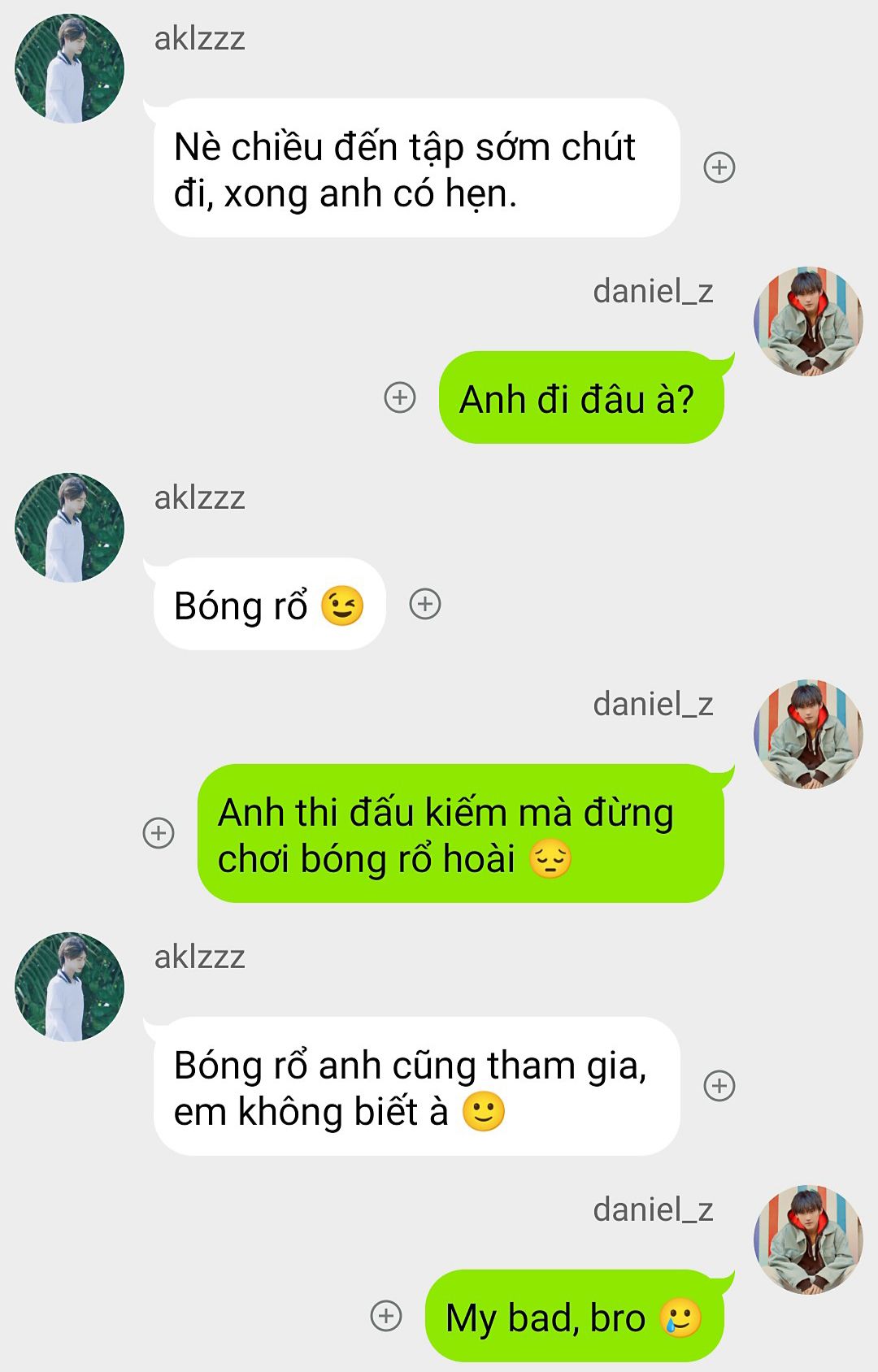878x1372 pixels.
Task: Tap plus icon beside 'Anh đi đâu à?'
Action: 399,397
